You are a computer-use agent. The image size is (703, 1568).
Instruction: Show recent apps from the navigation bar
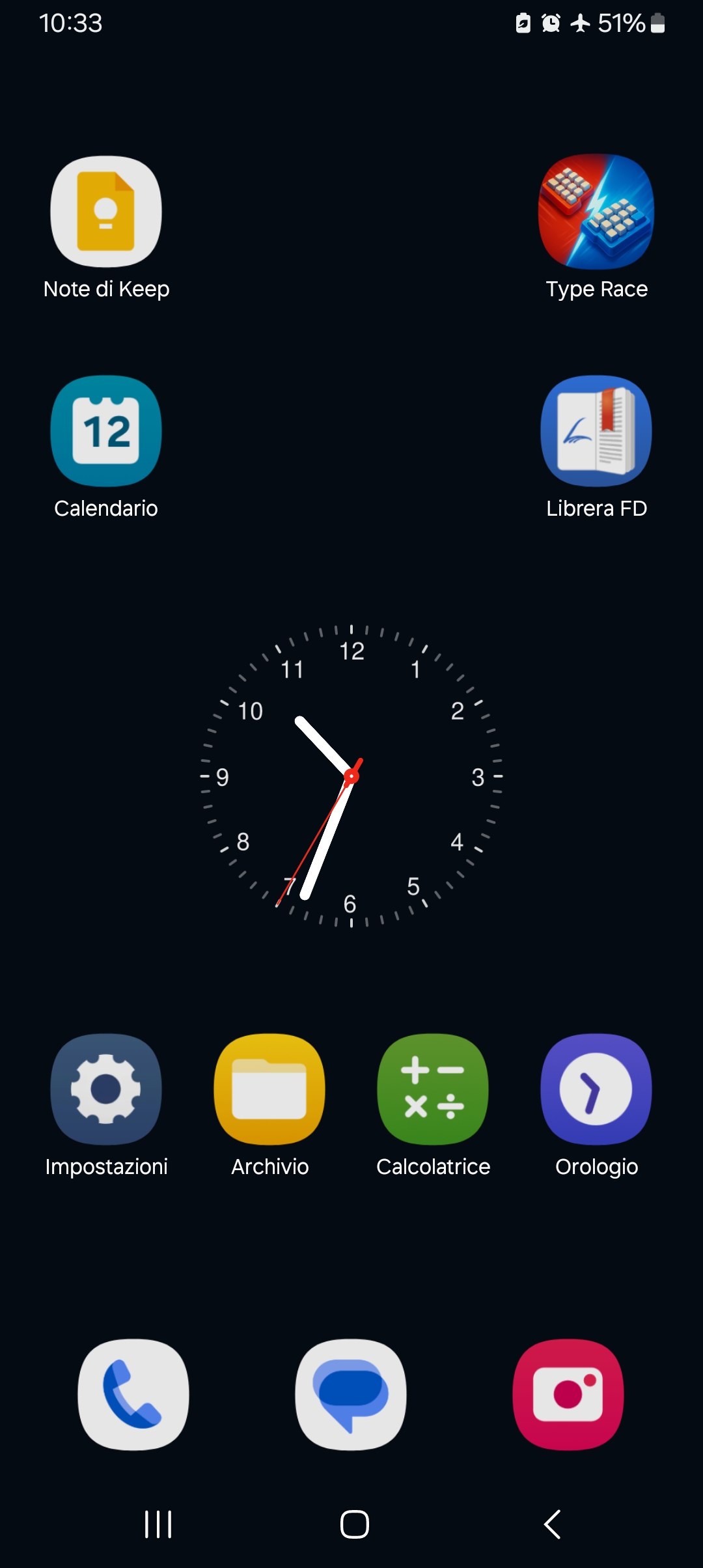pyautogui.click(x=158, y=1524)
